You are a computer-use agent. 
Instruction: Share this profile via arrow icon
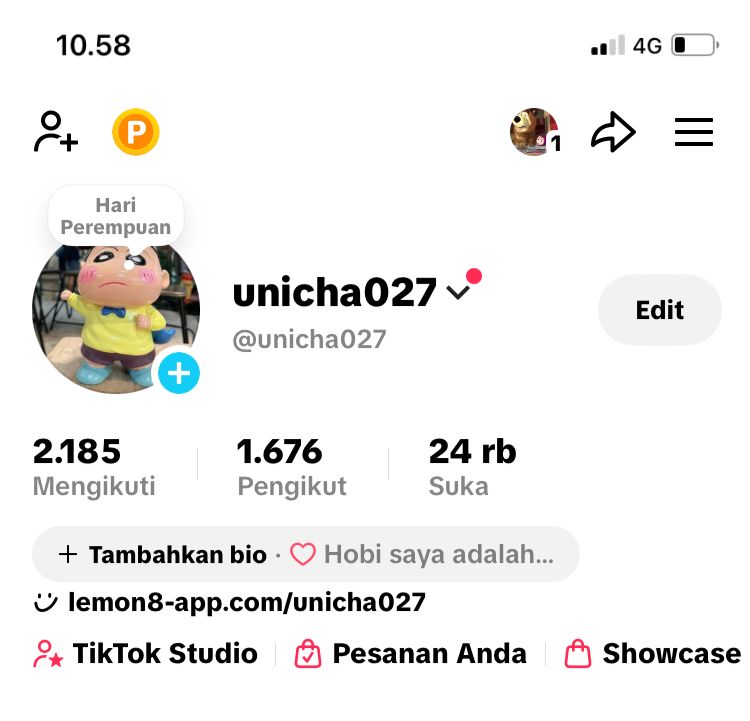click(613, 132)
